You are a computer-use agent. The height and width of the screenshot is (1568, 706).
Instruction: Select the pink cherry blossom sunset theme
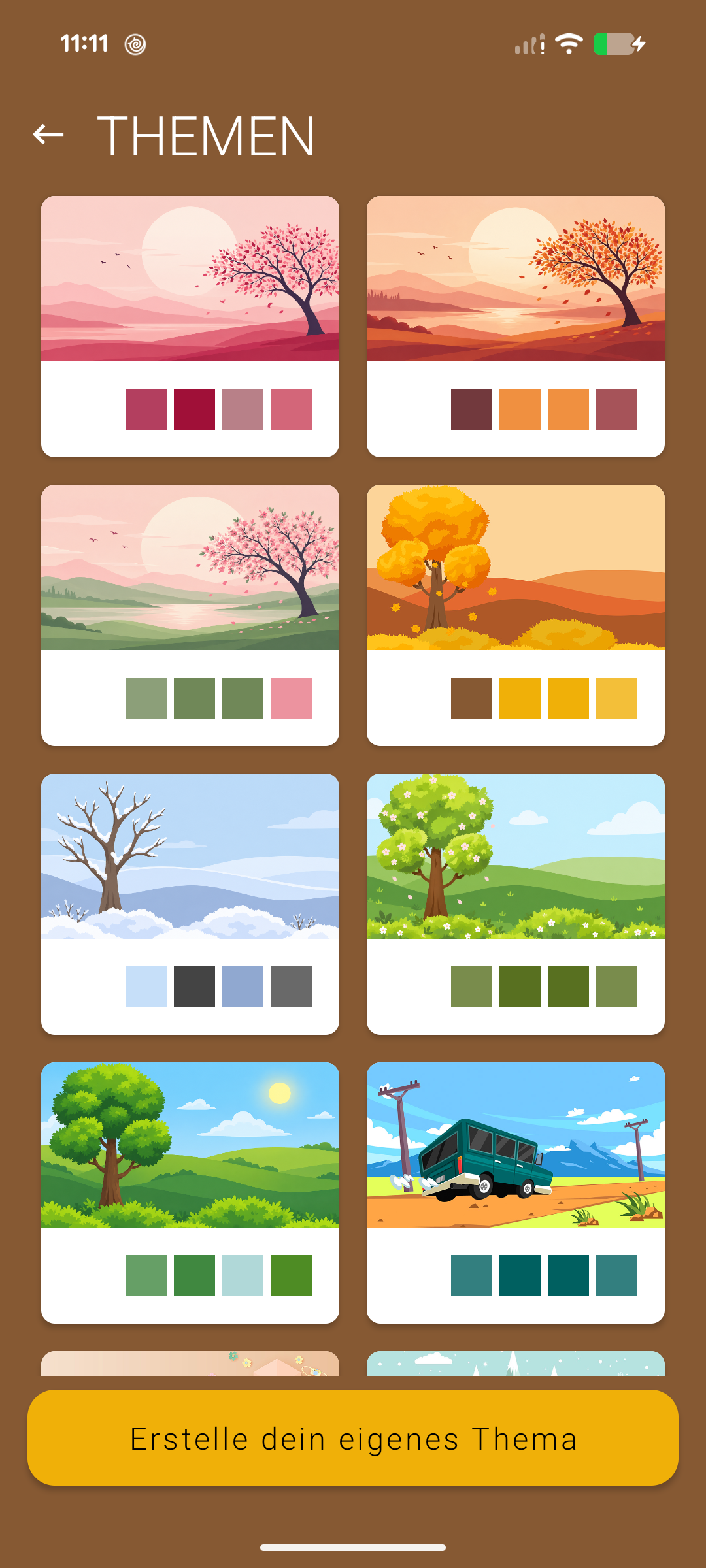pos(190,327)
